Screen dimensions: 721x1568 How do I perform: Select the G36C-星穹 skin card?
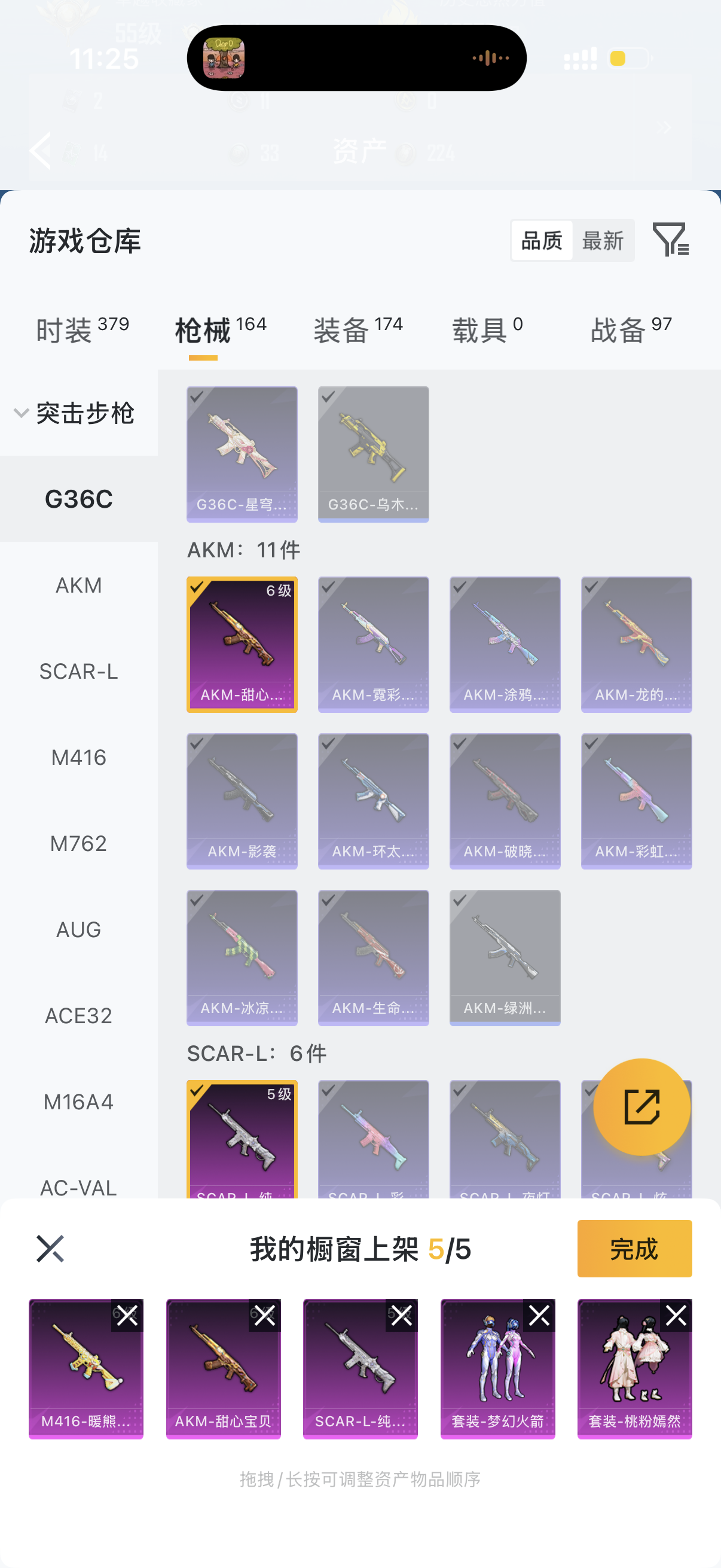click(x=242, y=453)
